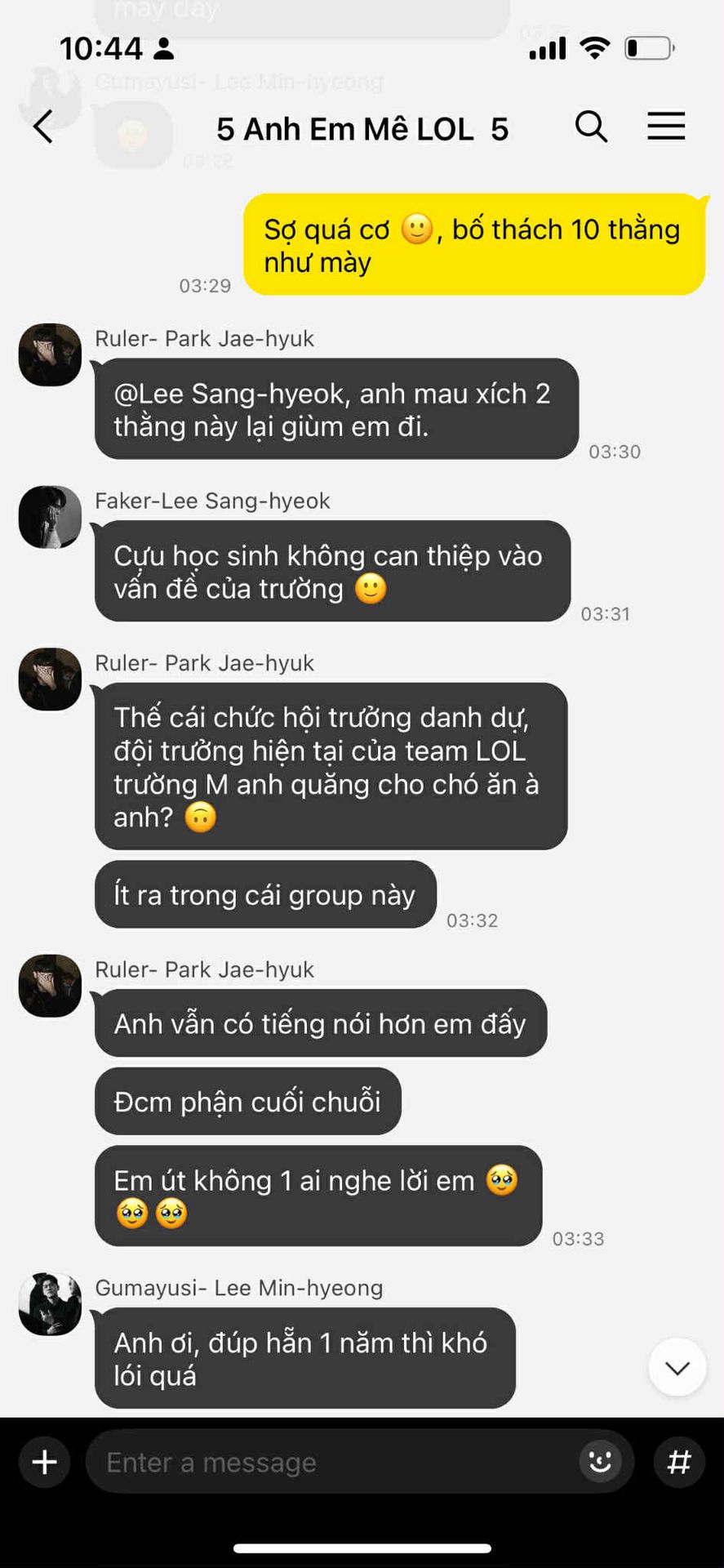The height and width of the screenshot is (1568, 724).
Task: Go back from the group chat
Action: click(43, 127)
